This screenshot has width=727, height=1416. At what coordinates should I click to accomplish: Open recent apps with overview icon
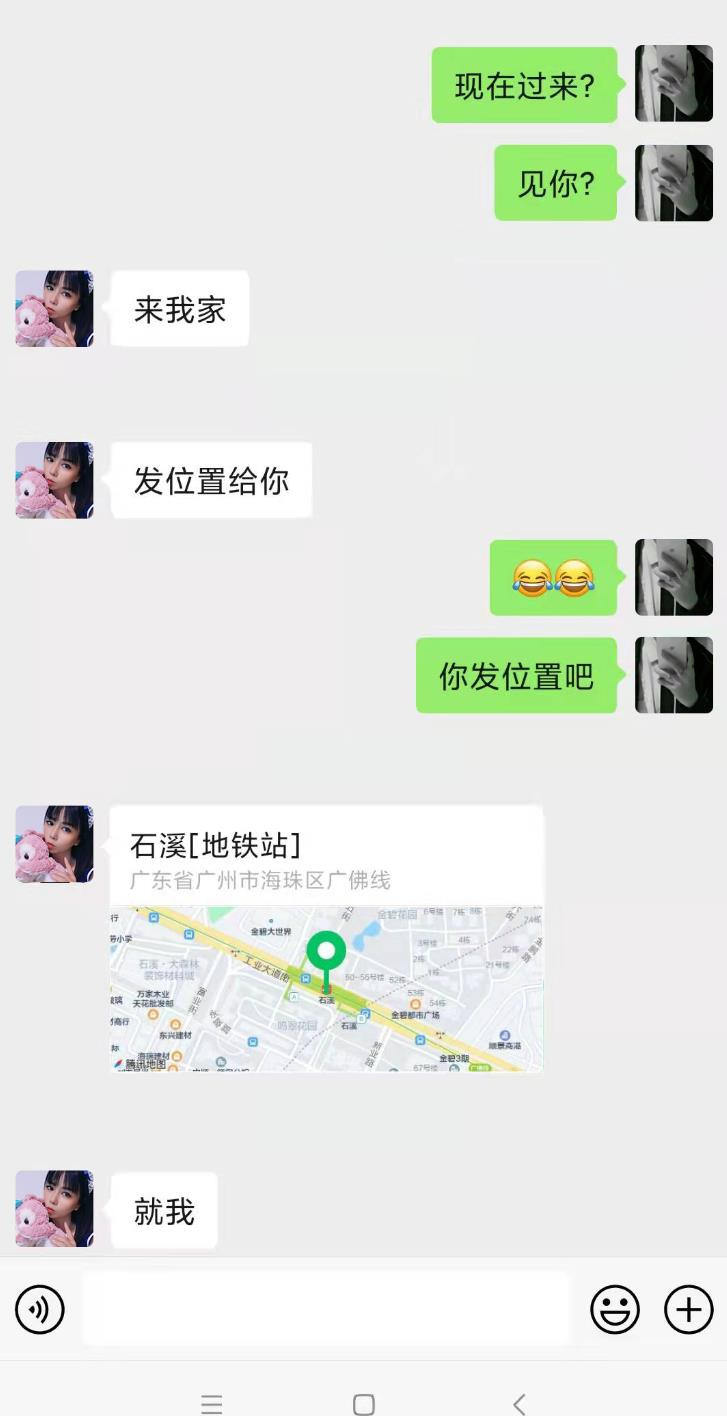coord(212,1404)
